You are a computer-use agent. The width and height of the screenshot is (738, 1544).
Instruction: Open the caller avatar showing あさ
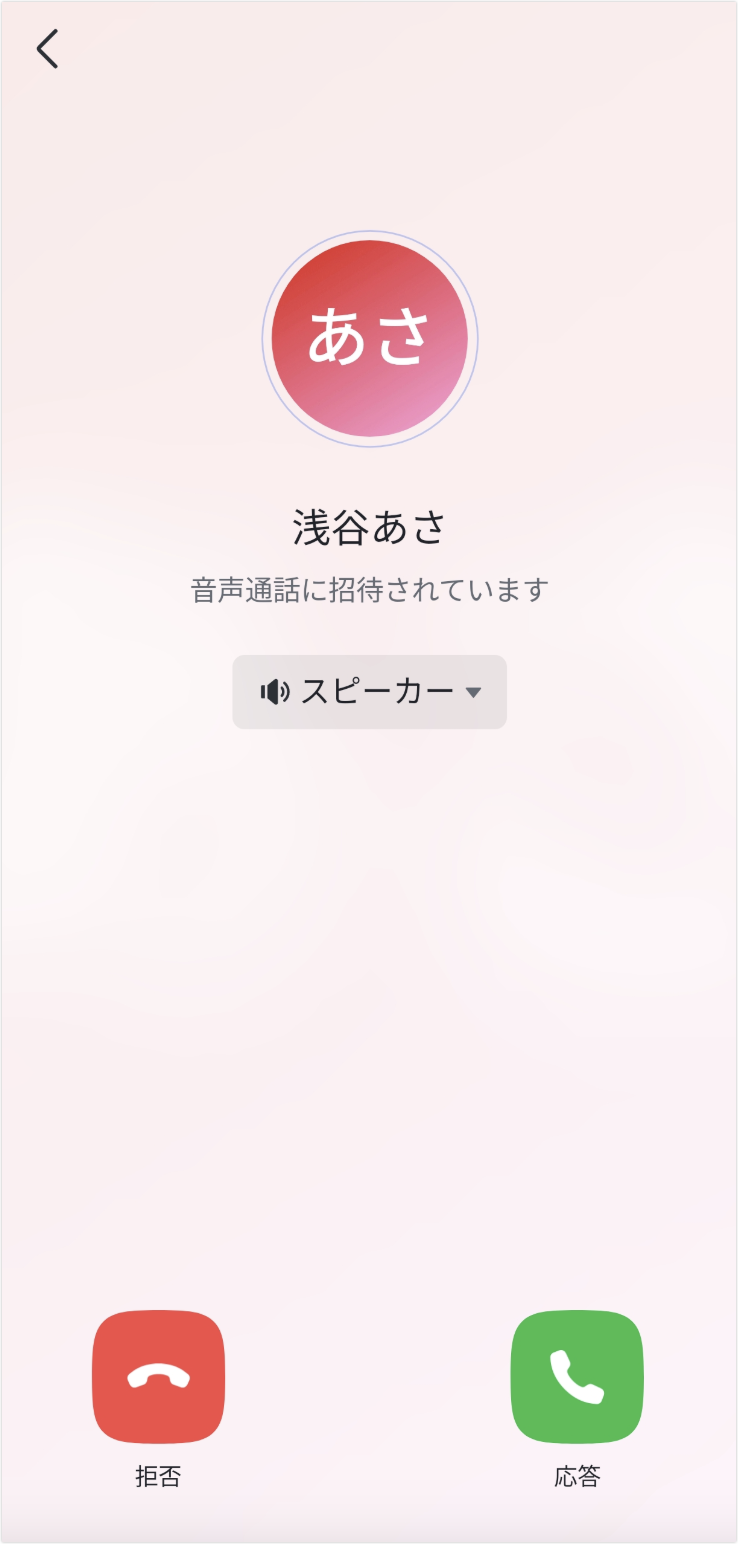369,338
